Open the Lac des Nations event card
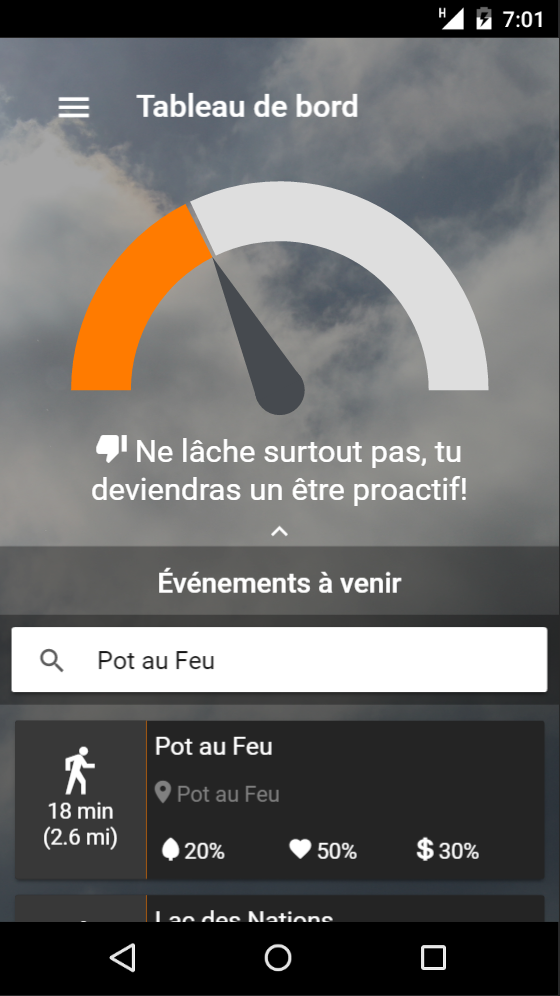 [279, 909]
